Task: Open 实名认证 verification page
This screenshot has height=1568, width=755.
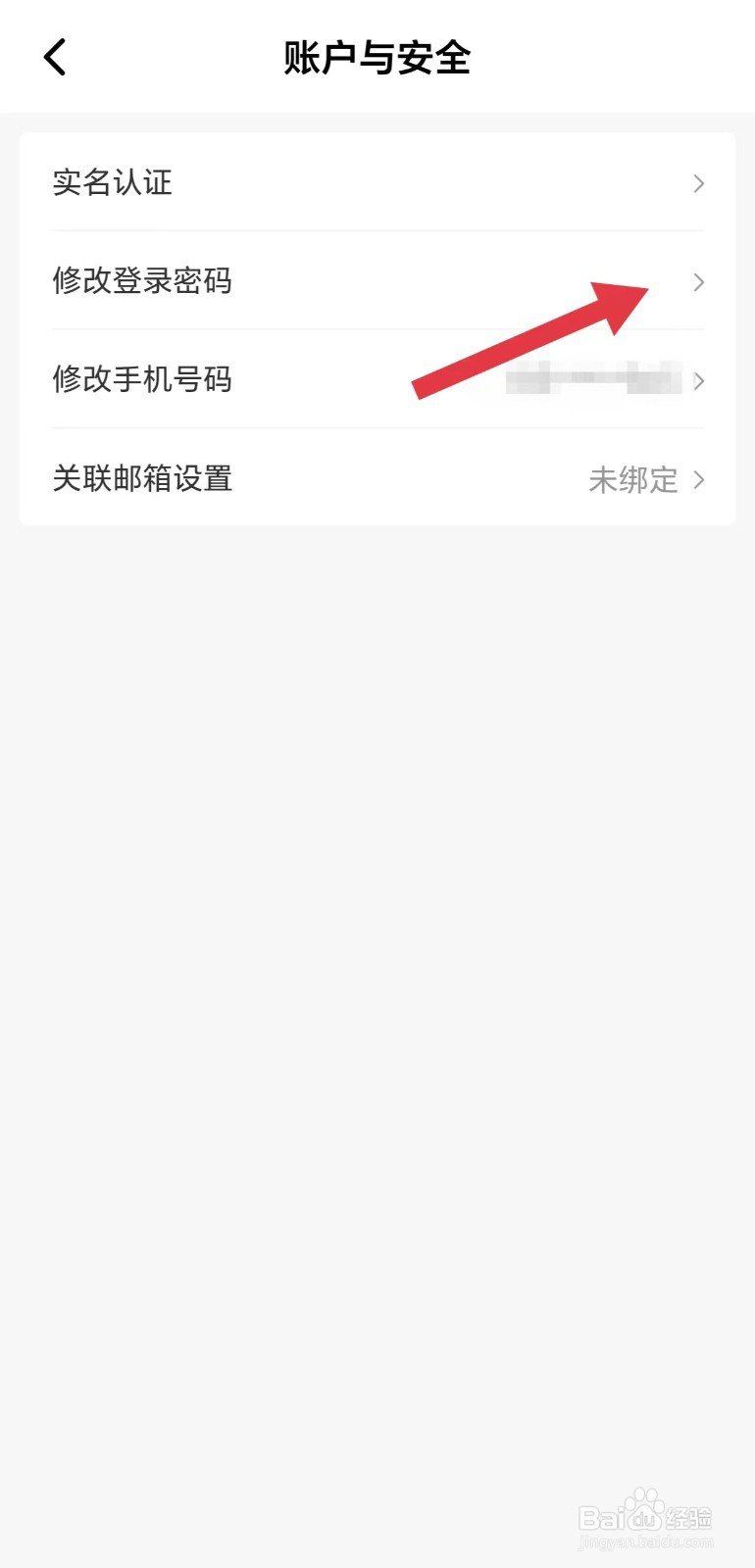Action: 113,183
